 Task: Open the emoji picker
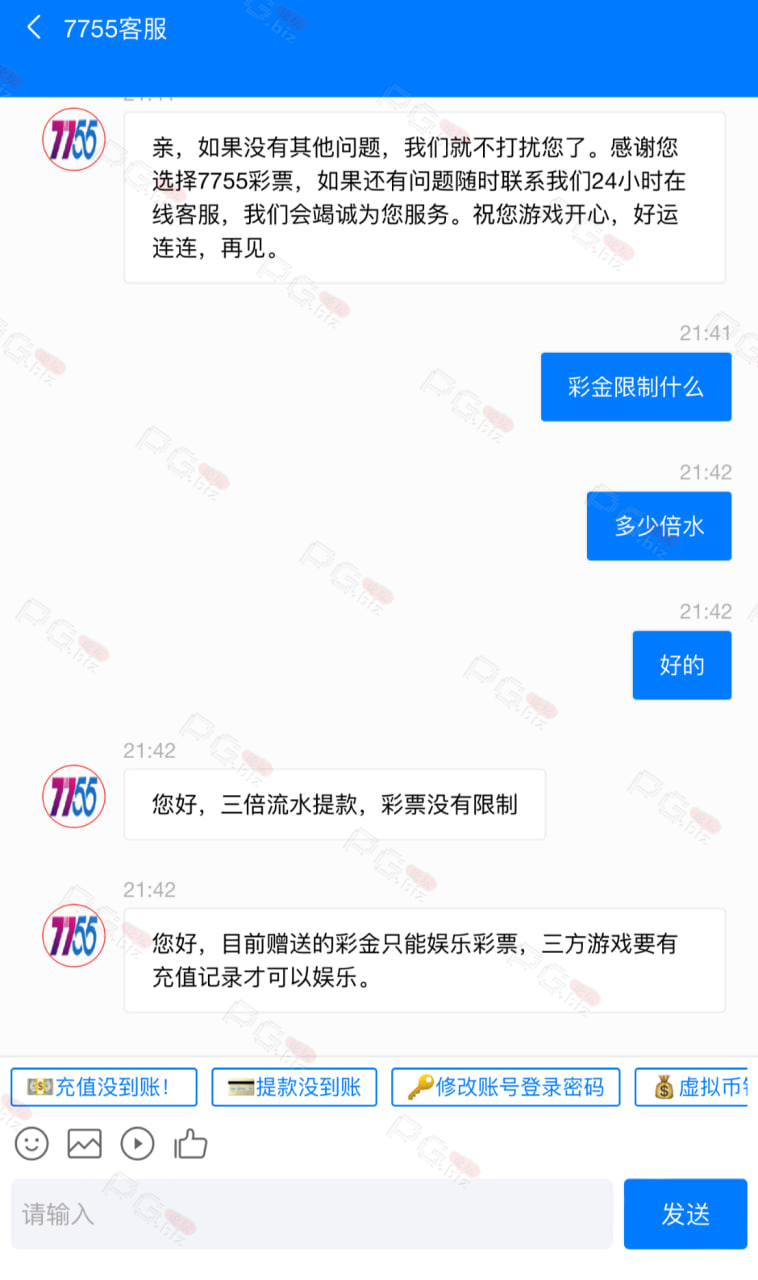(x=32, y=1143)
